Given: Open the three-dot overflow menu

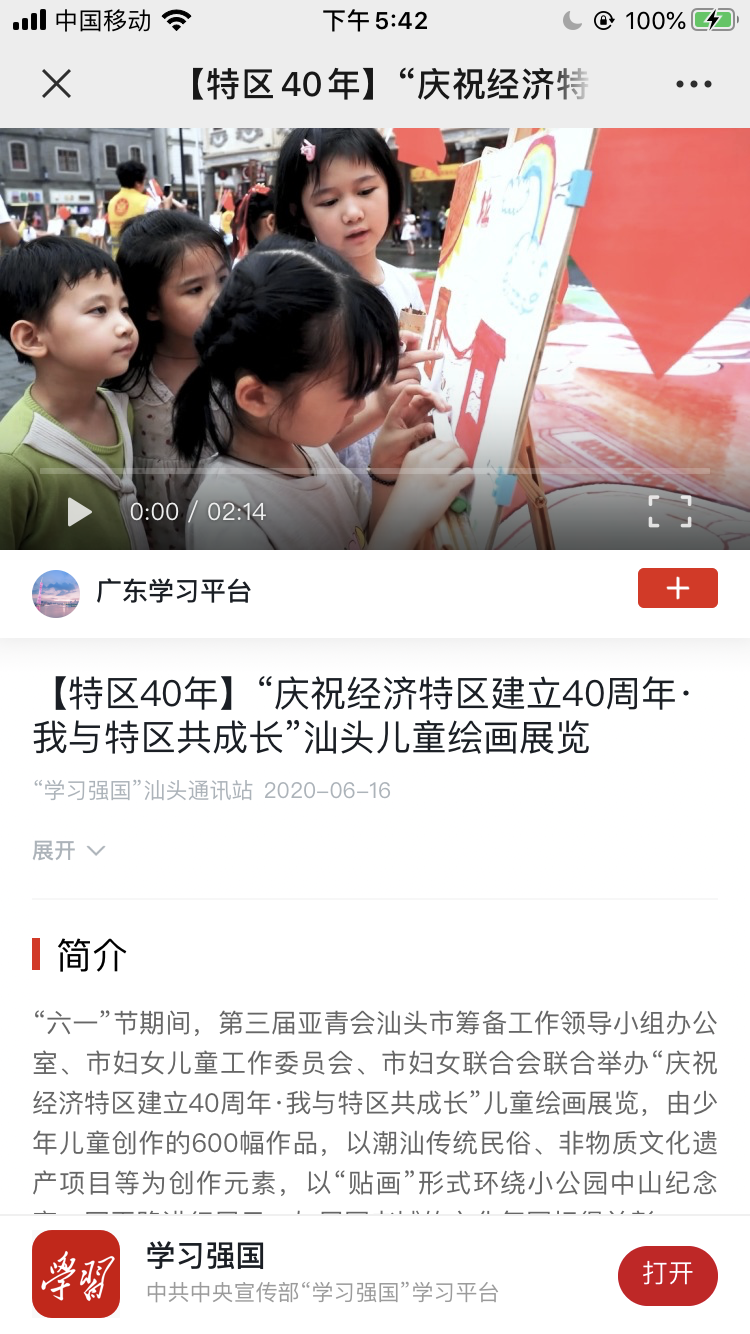Looking at the screenshot, I should (693, 84).
